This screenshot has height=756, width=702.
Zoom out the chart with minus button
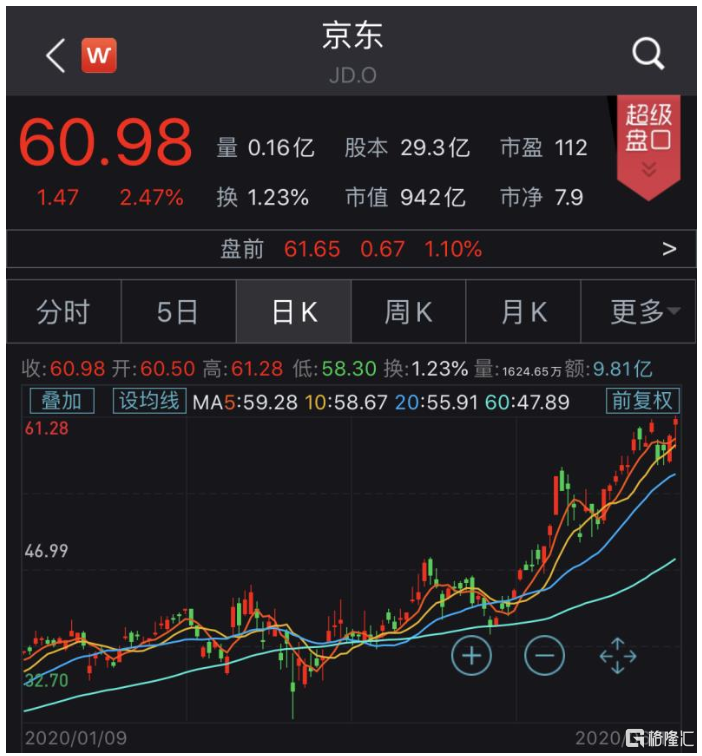tap(545, 656)
